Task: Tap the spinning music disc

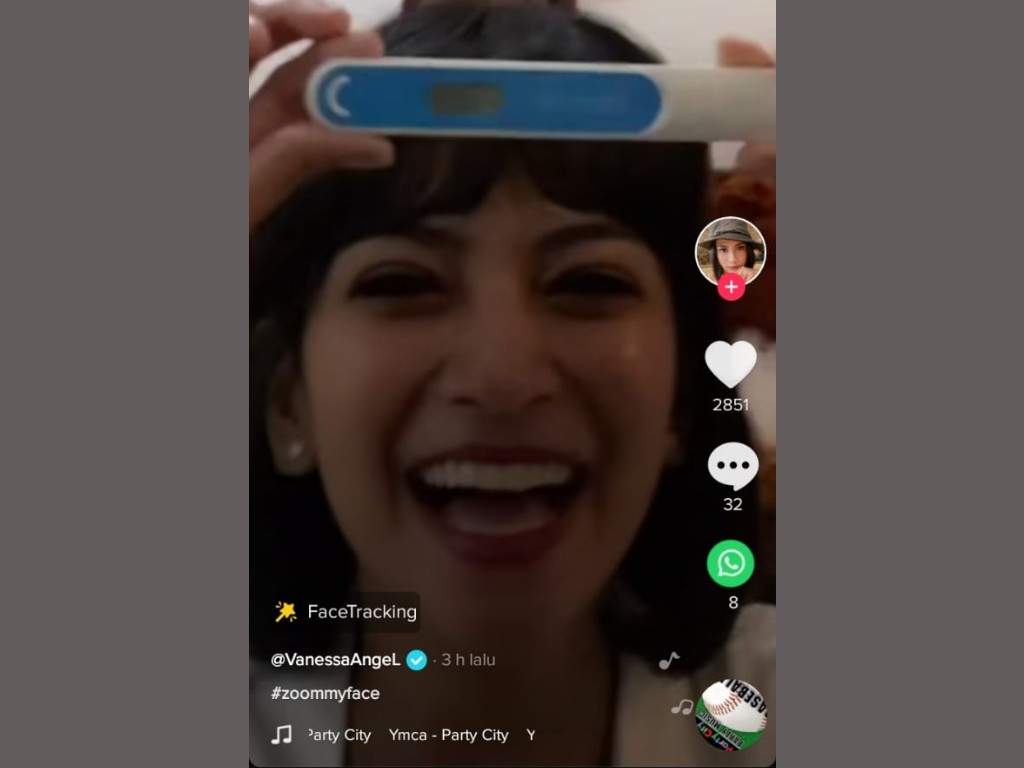Action: pyautogui.click(x=731, y=713)
